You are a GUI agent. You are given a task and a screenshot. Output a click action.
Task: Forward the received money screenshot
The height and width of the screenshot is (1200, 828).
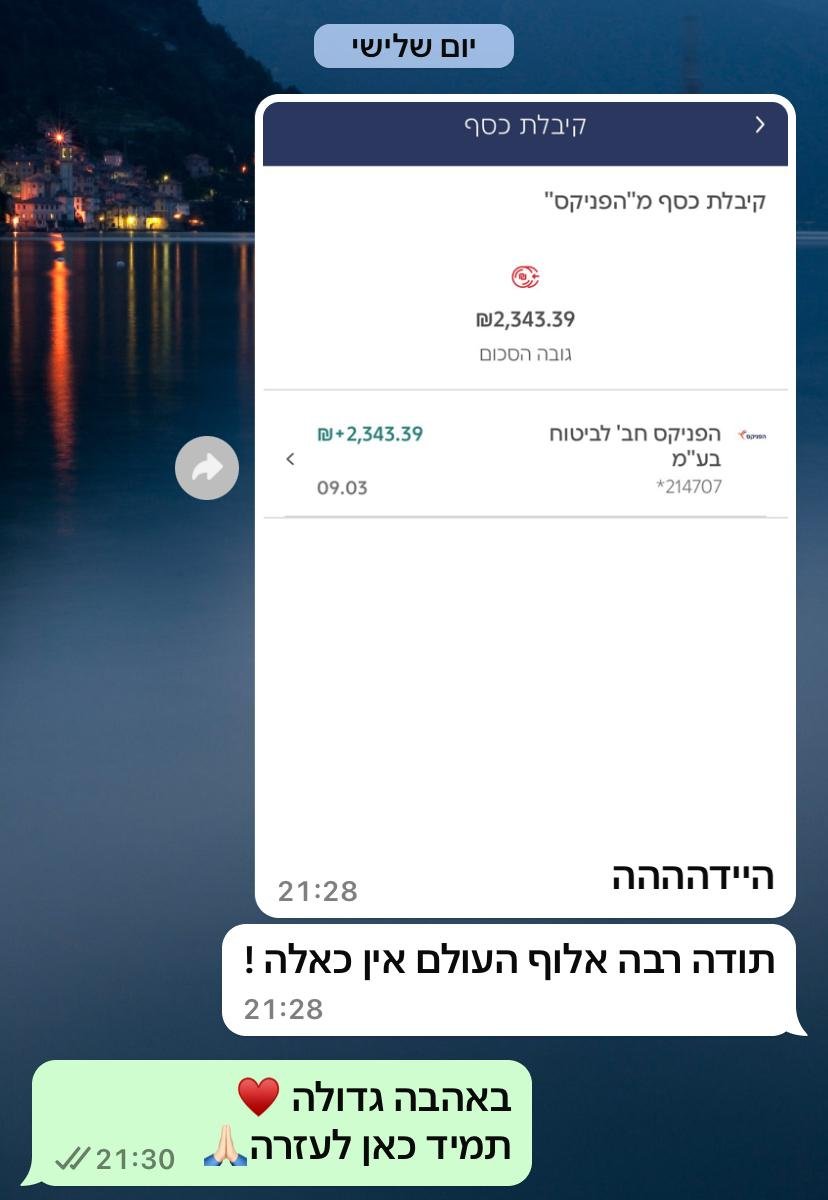[x=207, y=468]
